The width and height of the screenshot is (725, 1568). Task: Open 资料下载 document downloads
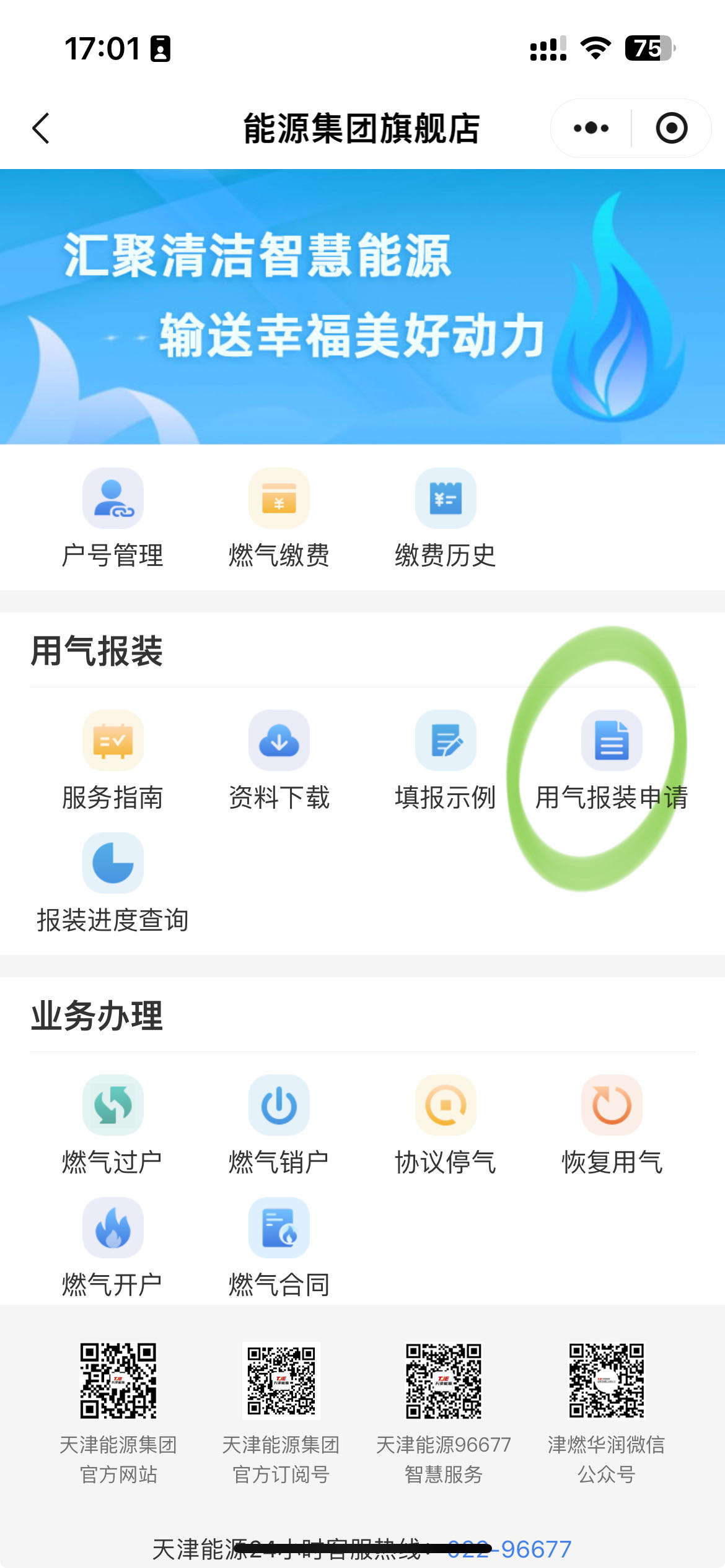click(279, 759)
